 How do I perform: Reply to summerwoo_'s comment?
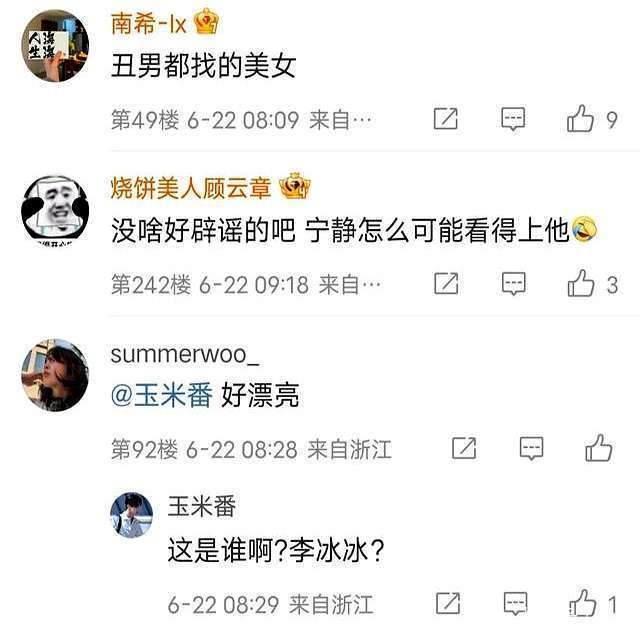[x=531, y=448]
